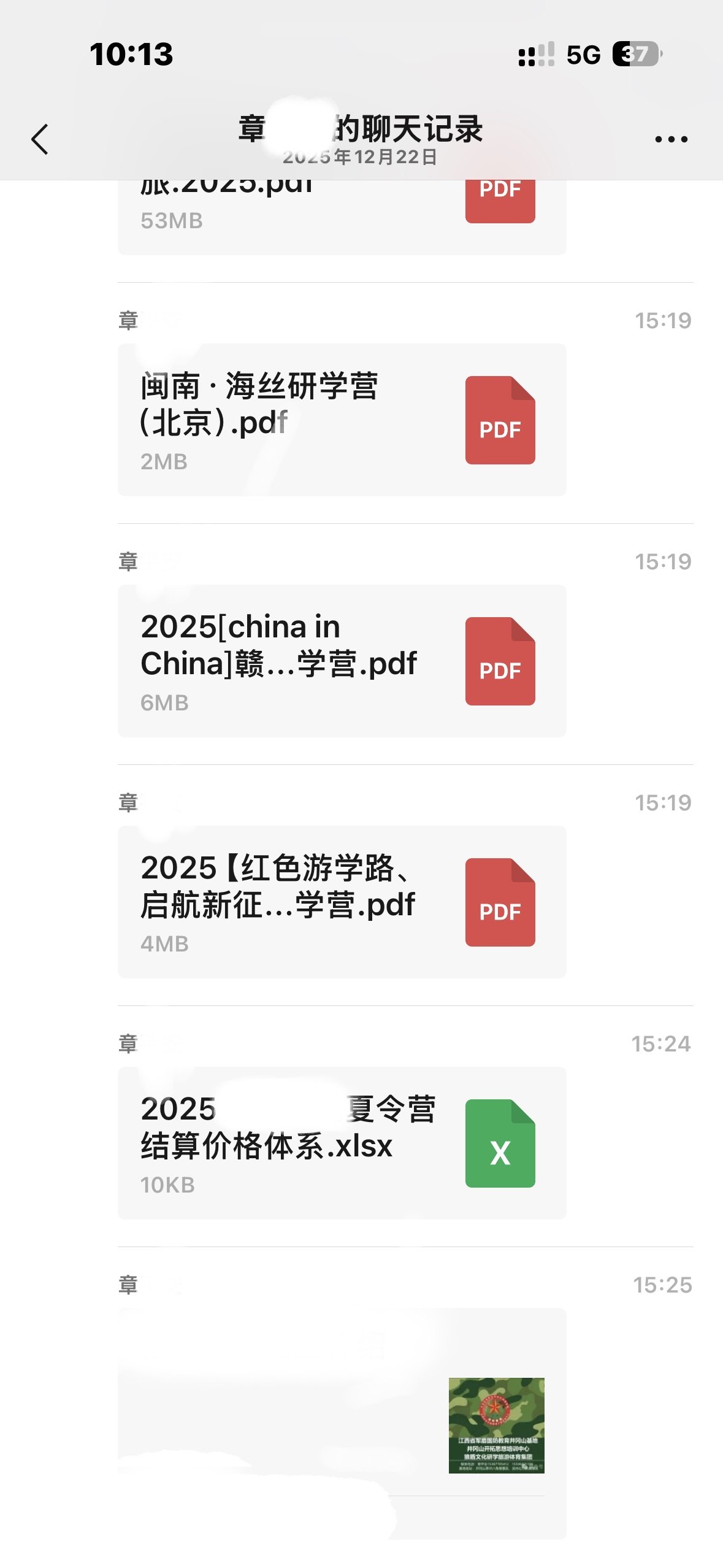Viewport: 723px width, 1568px height.
Task: Open the three-dot more options menu
Action: coord(671,139)
